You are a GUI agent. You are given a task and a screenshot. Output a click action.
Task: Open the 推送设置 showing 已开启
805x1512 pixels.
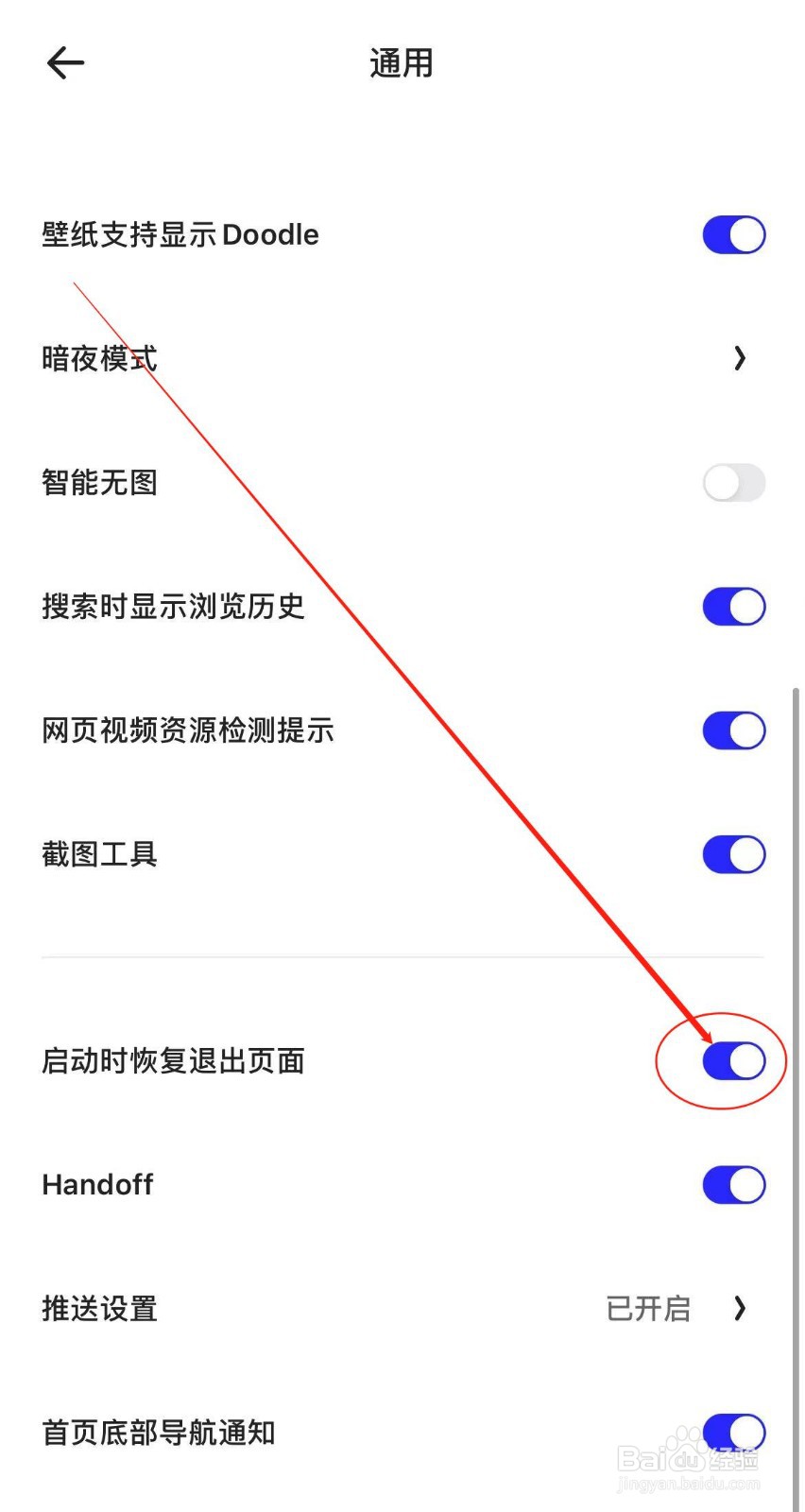coord(650,1309)
